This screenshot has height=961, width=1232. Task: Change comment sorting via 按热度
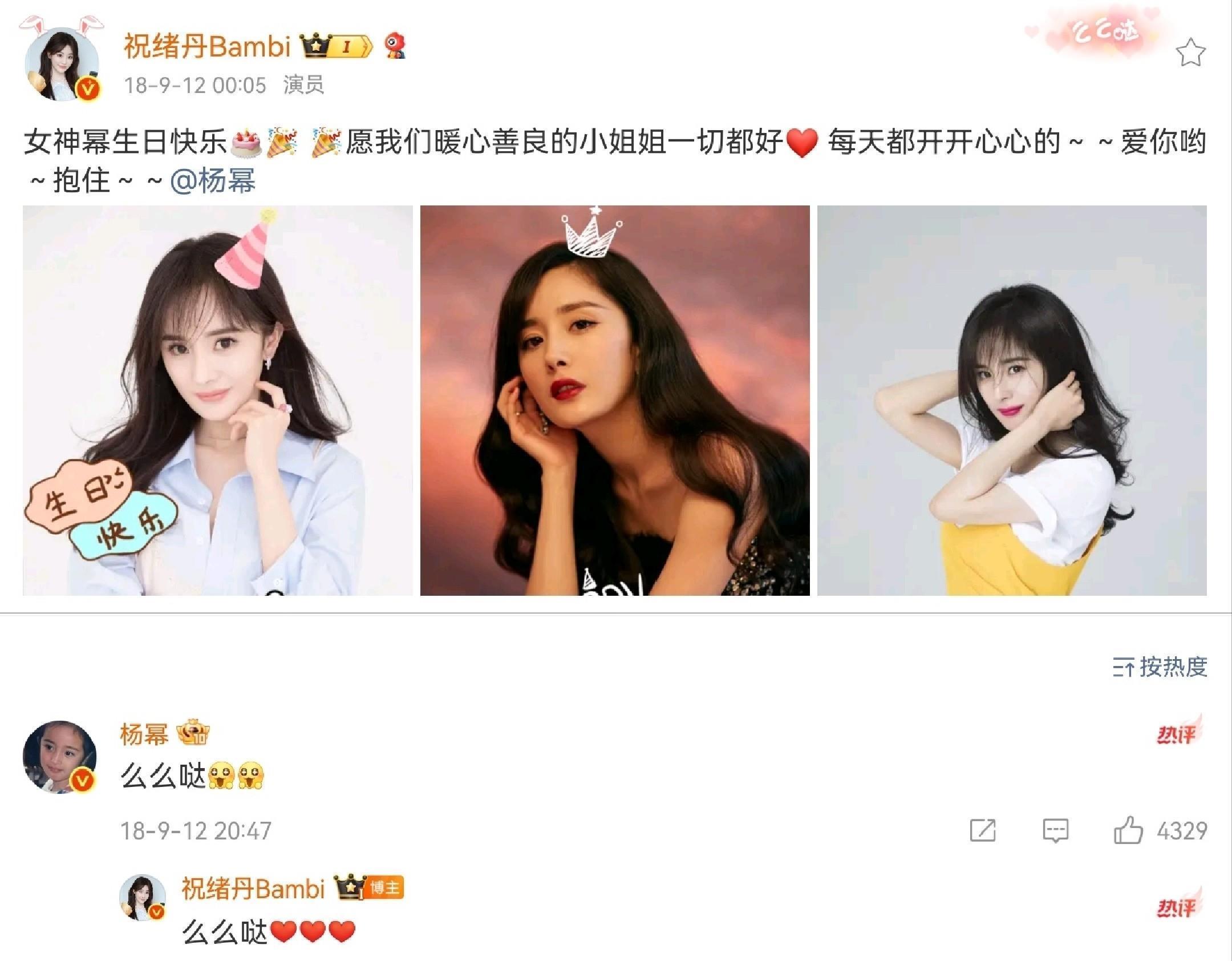tap(1160, 667)
